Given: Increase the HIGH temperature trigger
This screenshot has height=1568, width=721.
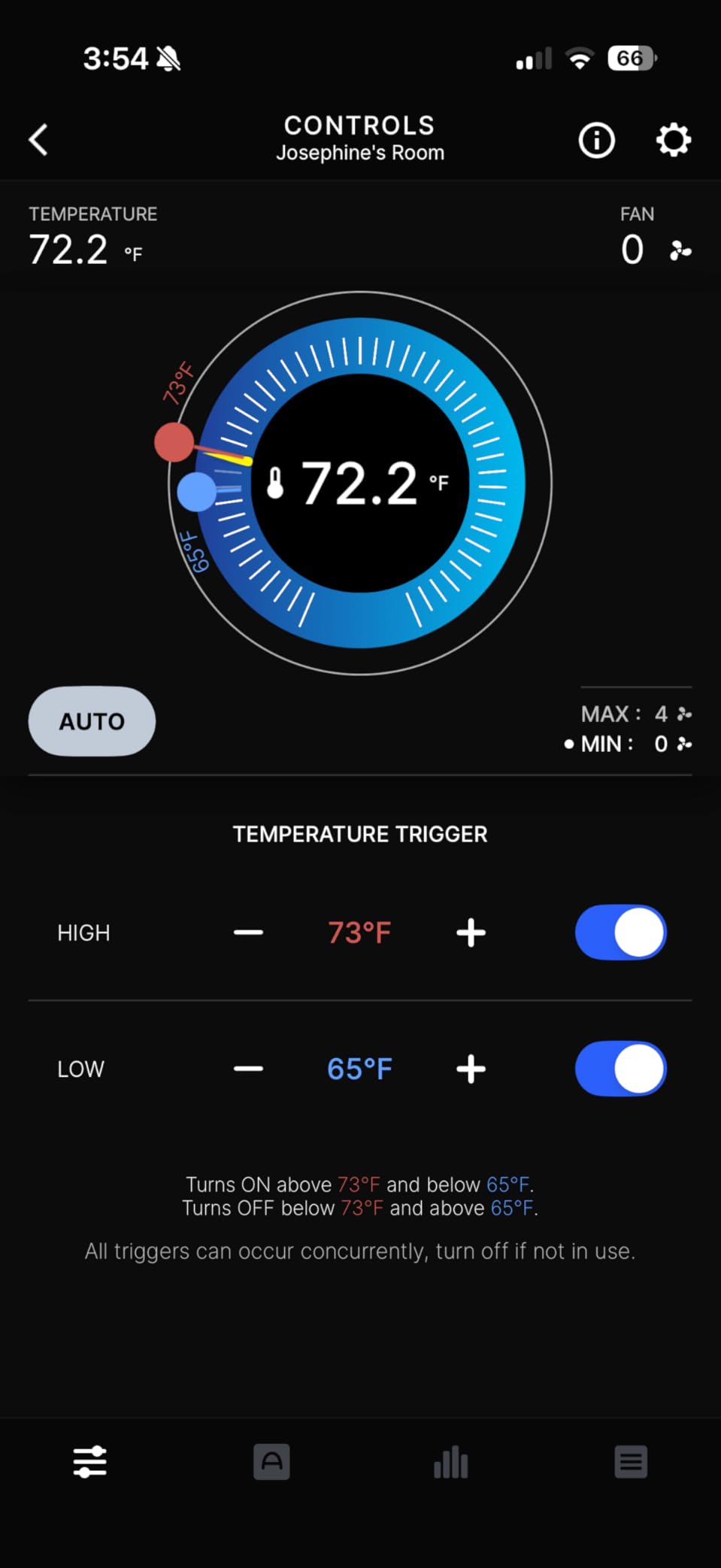Looking at the screenshot, I should (471, 933).
